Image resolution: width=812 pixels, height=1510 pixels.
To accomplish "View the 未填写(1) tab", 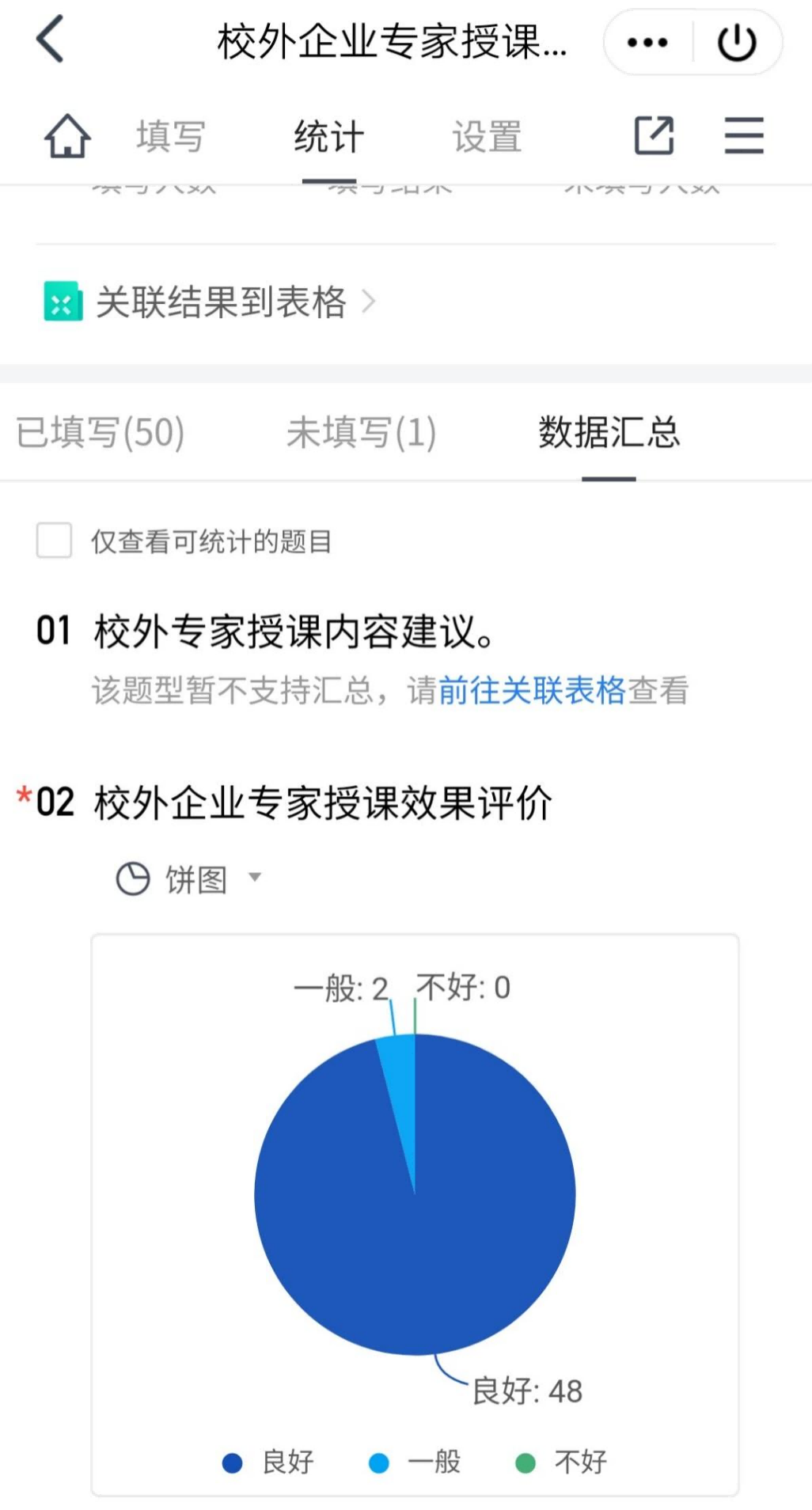I will tap(361, 433).
